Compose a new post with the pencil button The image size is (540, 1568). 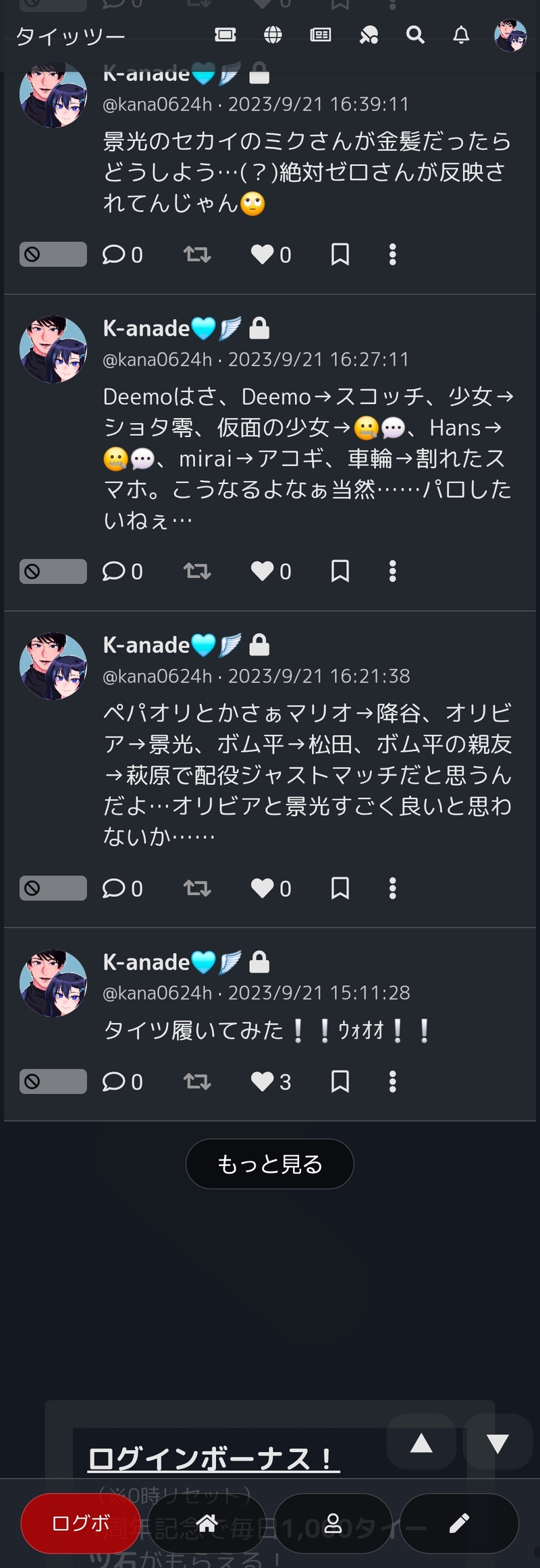pyautogui.click(x=459, y=1523)
